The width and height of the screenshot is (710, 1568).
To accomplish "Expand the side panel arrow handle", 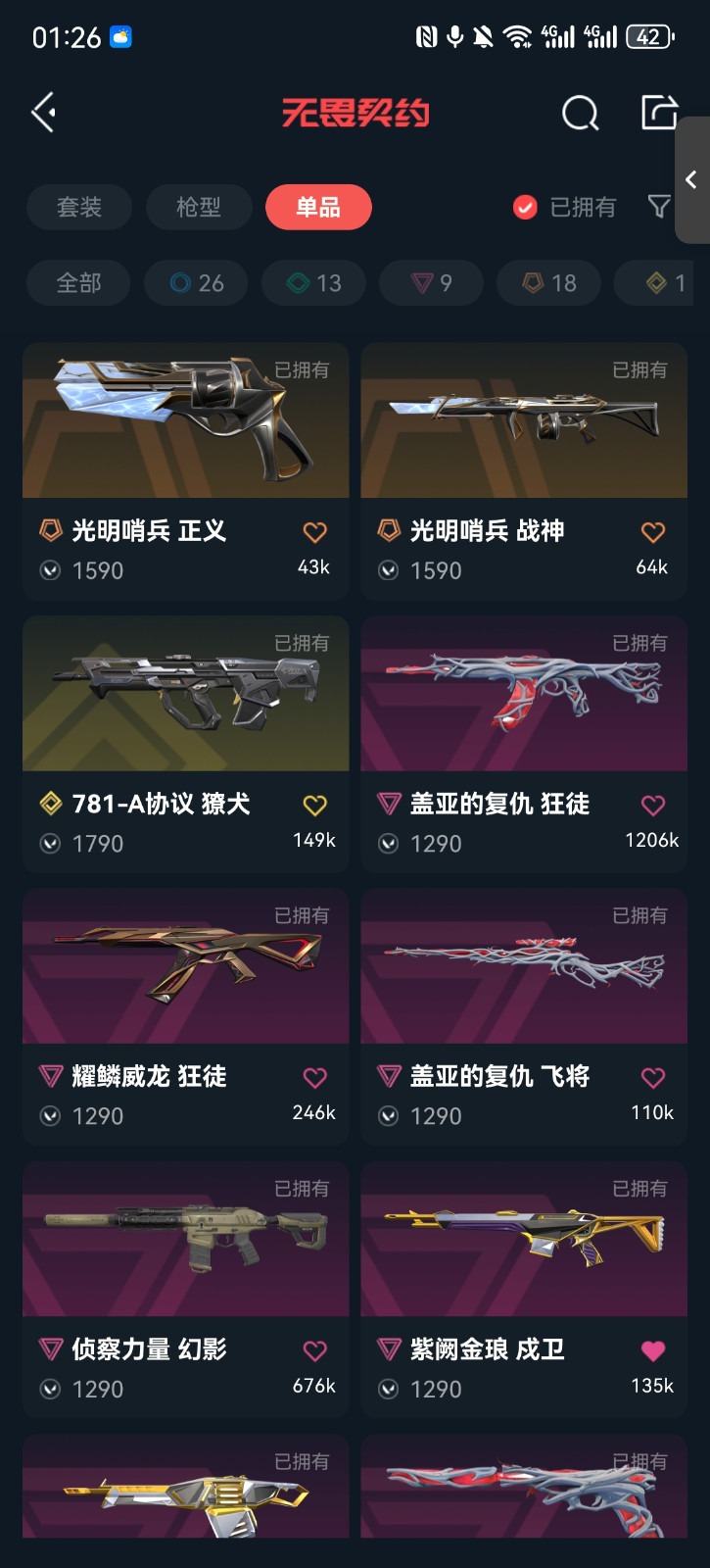I will (691, 180).
